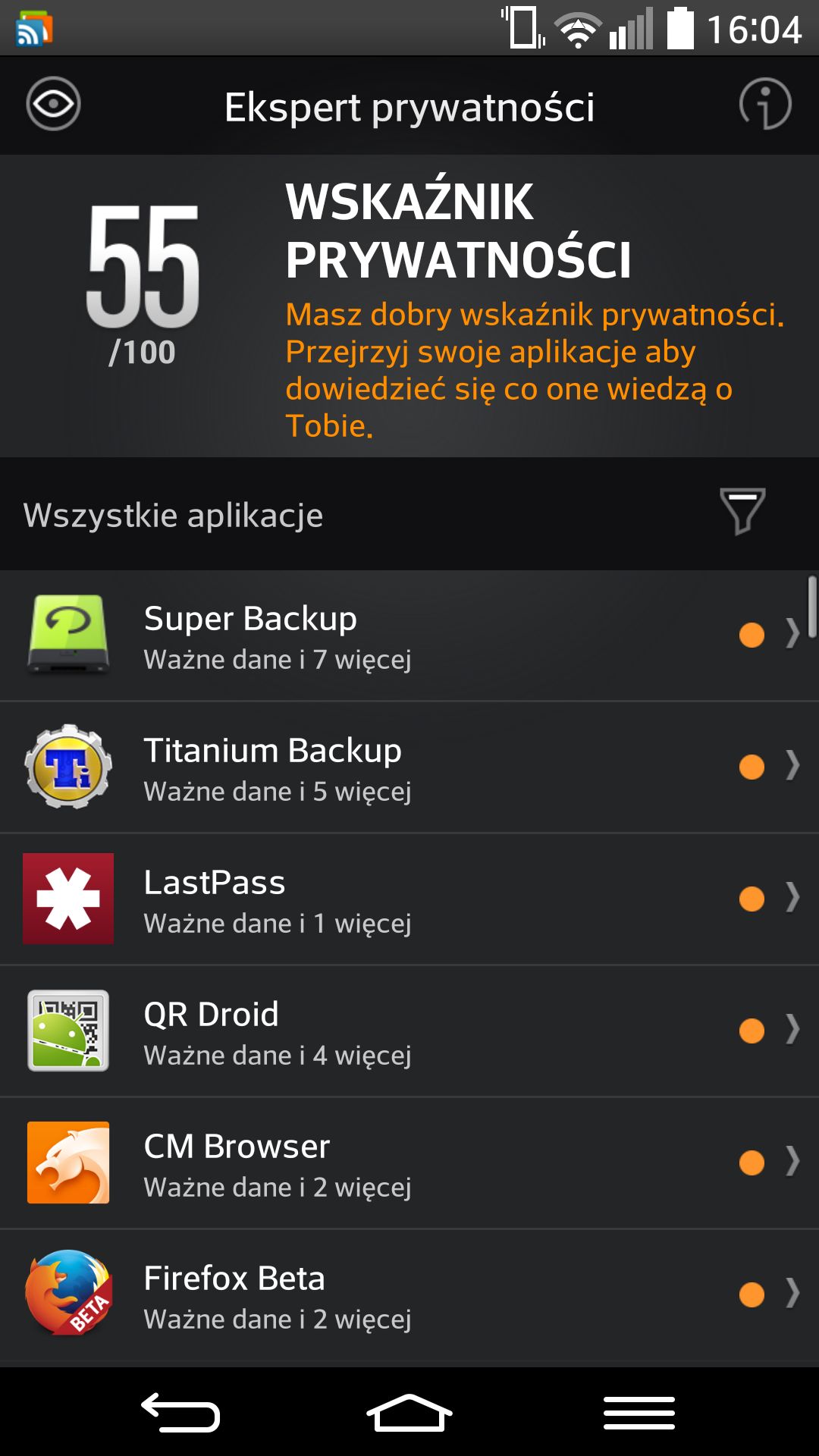Tap the system home button
The height and width of the screenshot is (1456, 819).
(x=409, y=1413)
